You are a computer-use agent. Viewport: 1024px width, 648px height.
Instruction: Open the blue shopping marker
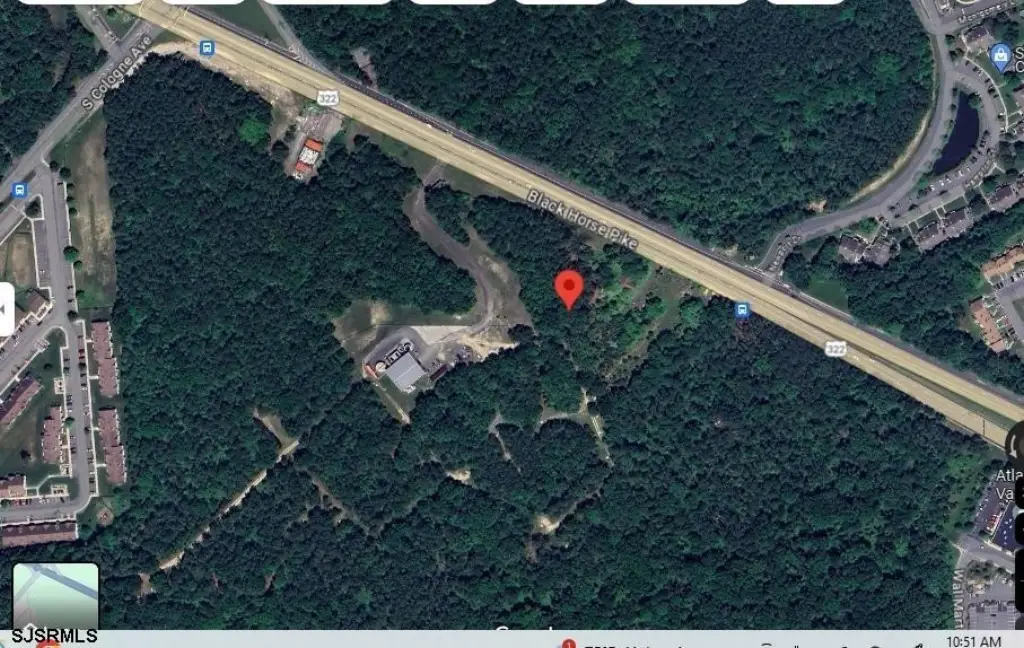click(x=1000, y=58)
